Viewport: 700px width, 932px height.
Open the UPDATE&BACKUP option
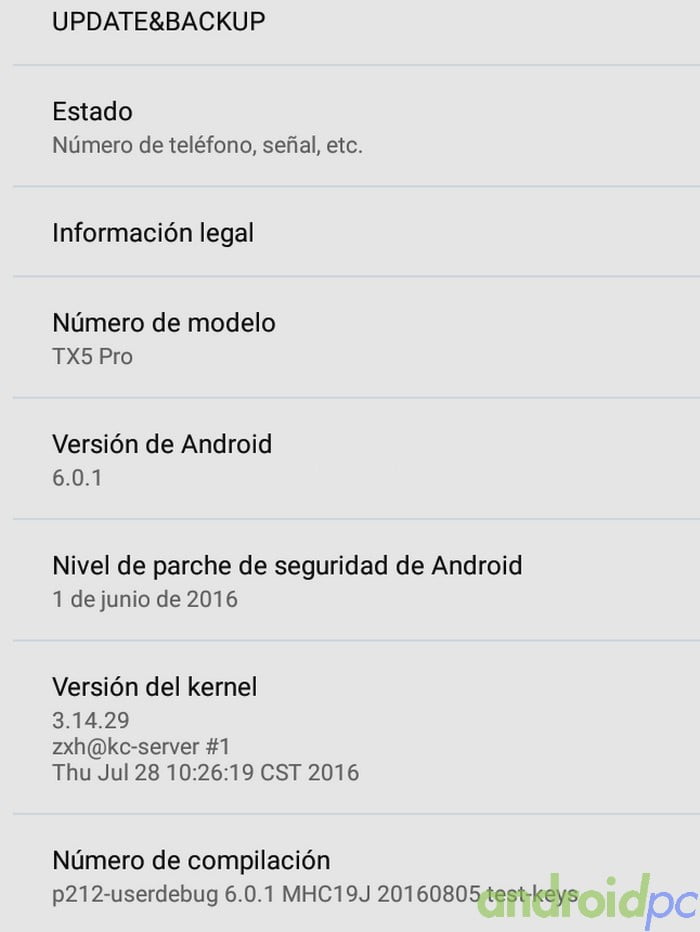[159, 22]
